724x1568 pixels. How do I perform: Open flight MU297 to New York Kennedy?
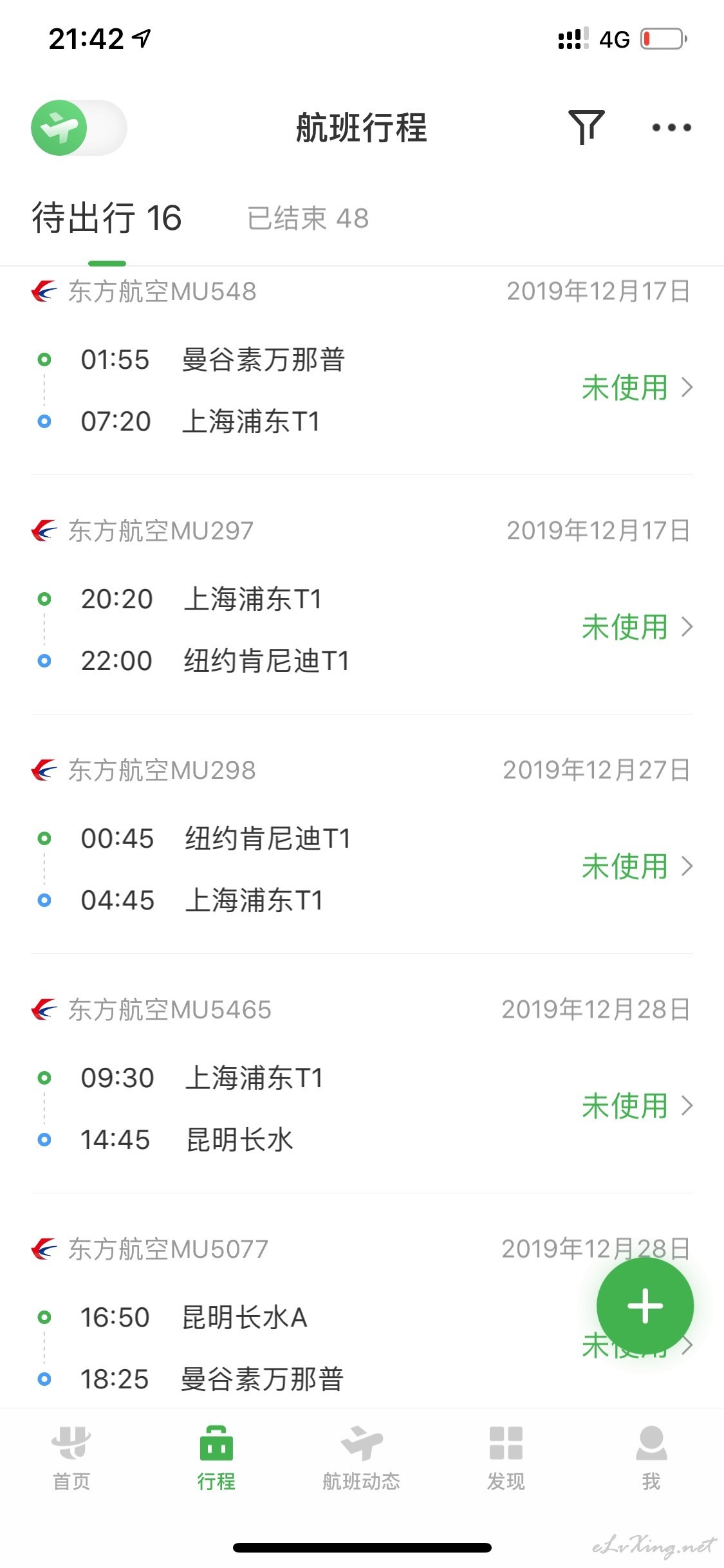(x=362, y=595)
